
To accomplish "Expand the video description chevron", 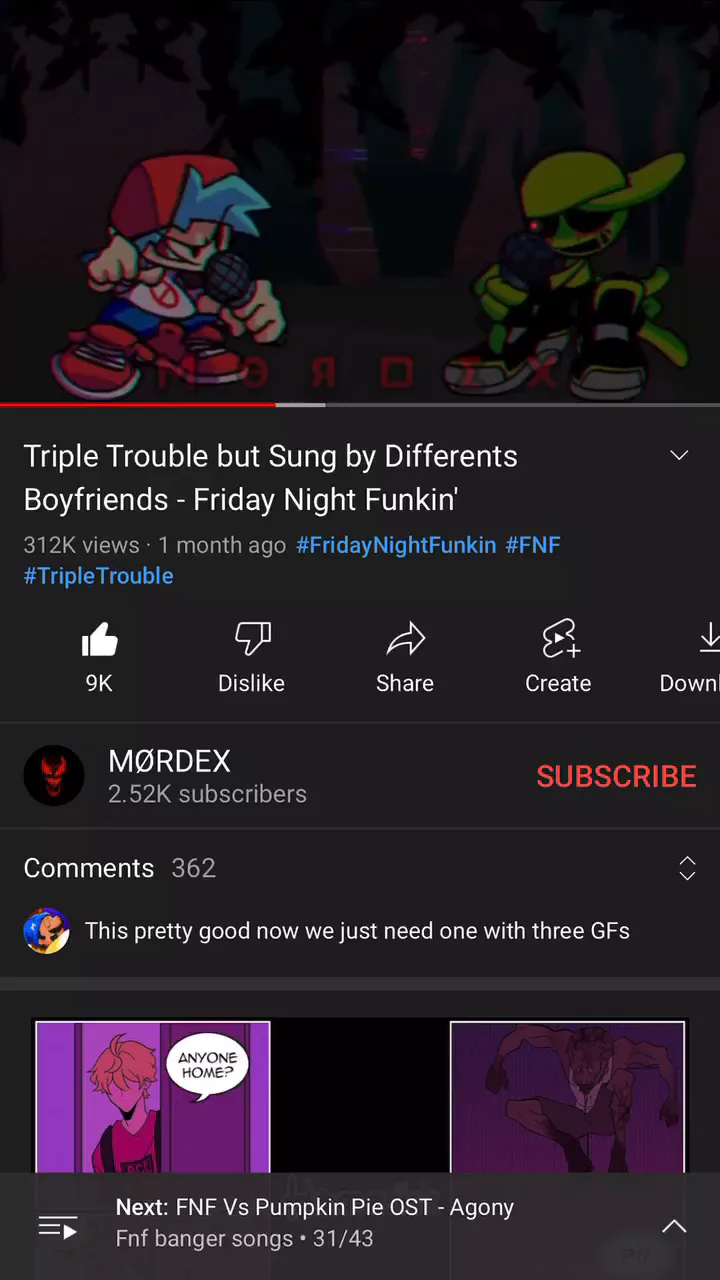I will pos(679,456).
